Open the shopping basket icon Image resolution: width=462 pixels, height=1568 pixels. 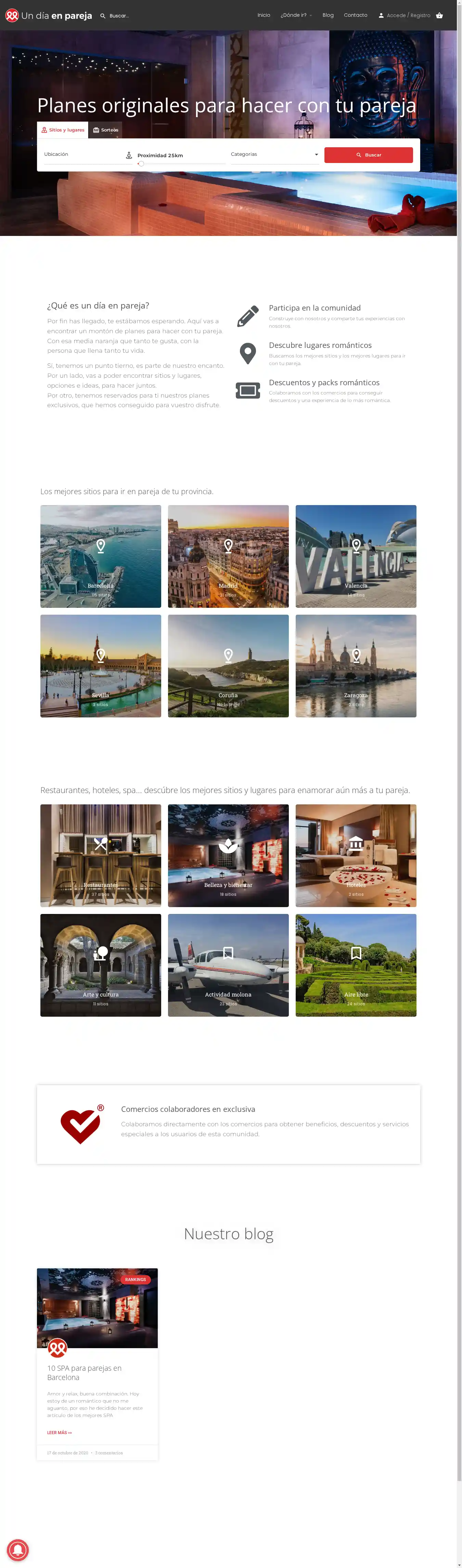click(439, 16)
